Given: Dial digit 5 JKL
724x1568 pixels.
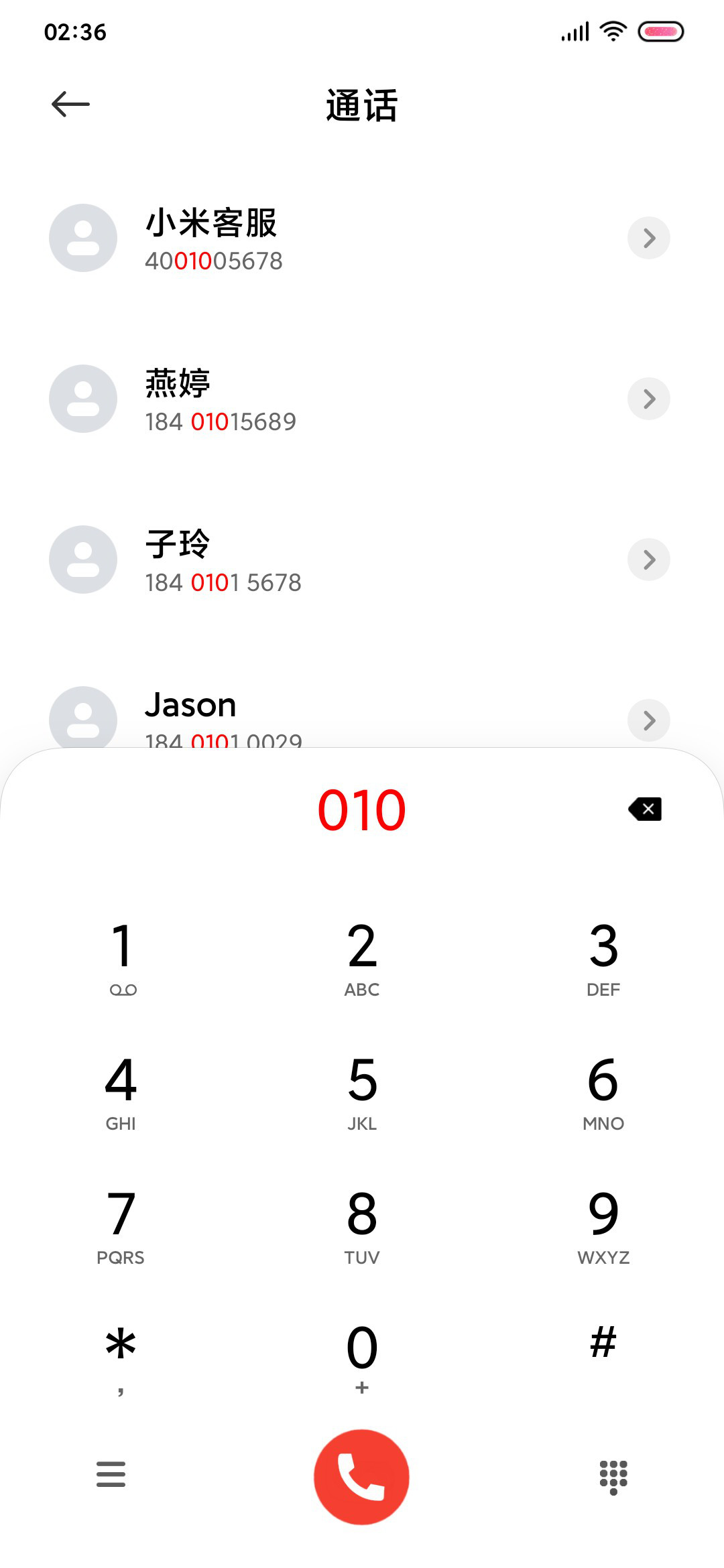Looking at the screenshot, I should click(x=362, y=1092).
